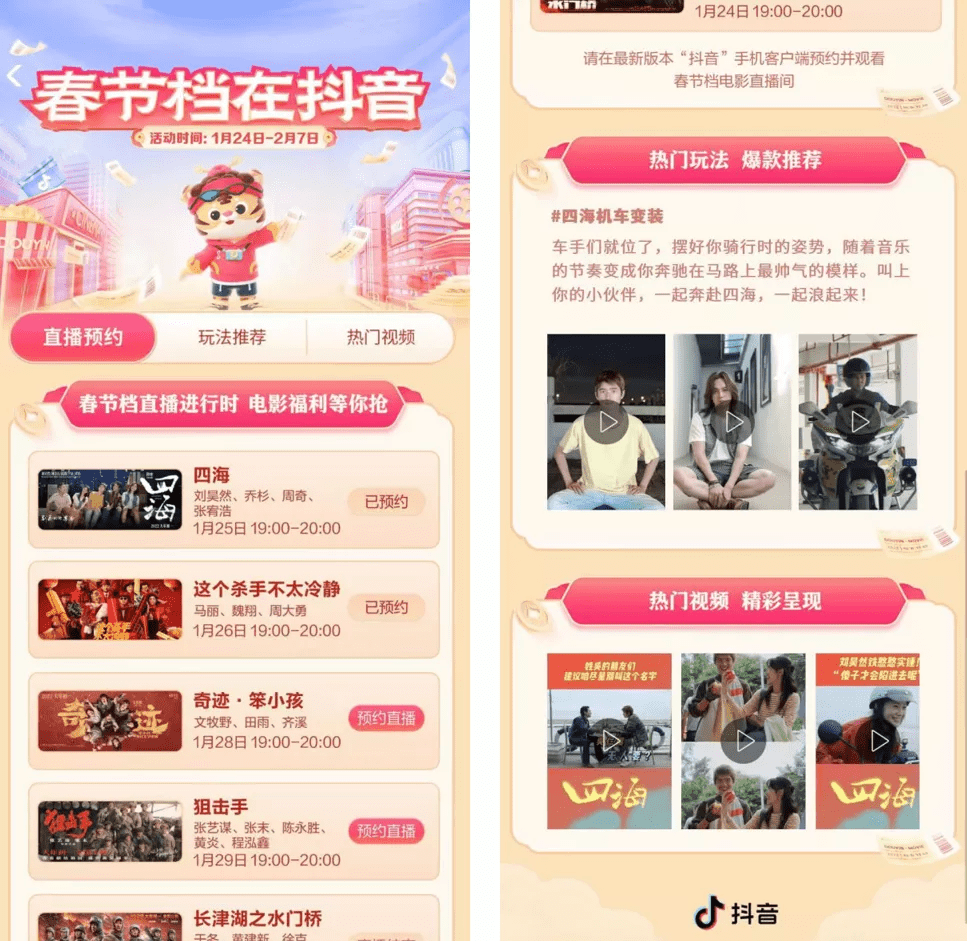967x941 pixels.
Task: Go back using the top-left arrow
Action: [14, 76]
